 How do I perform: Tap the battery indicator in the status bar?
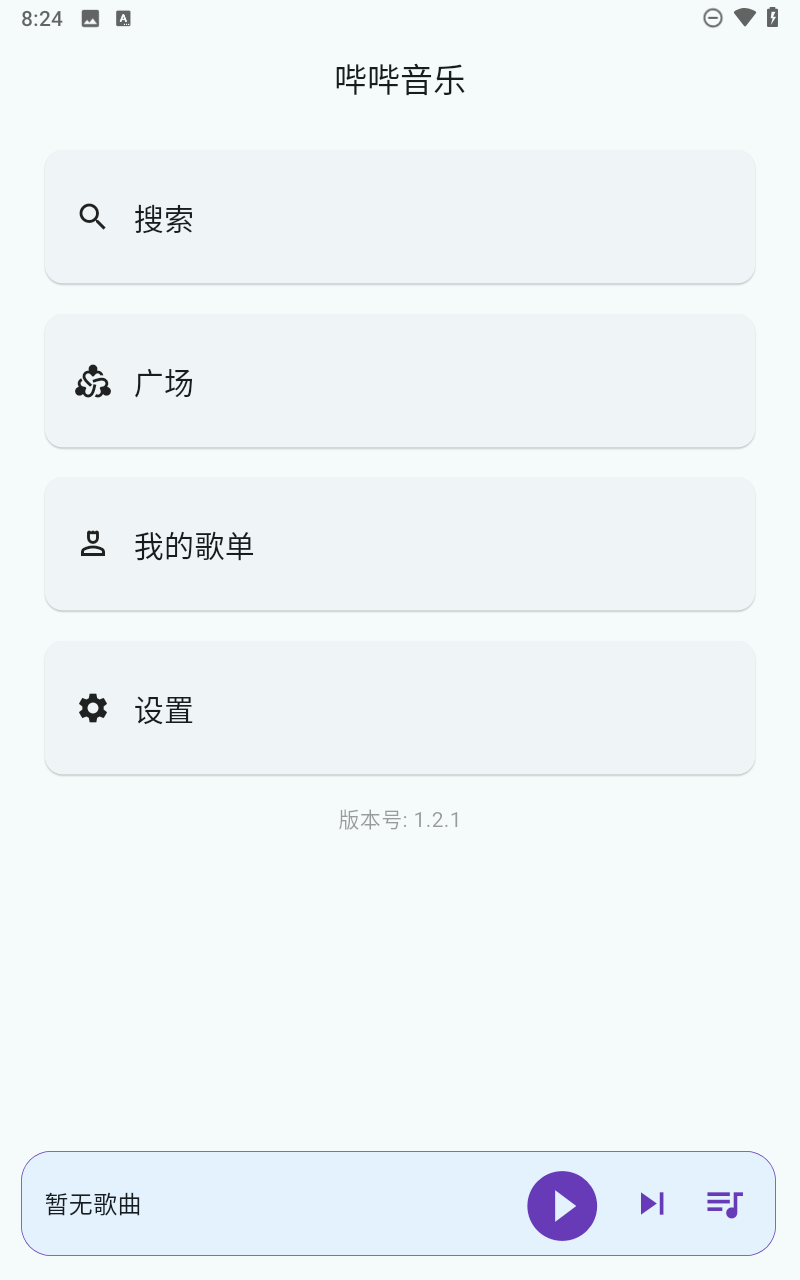tap(771, 17)
